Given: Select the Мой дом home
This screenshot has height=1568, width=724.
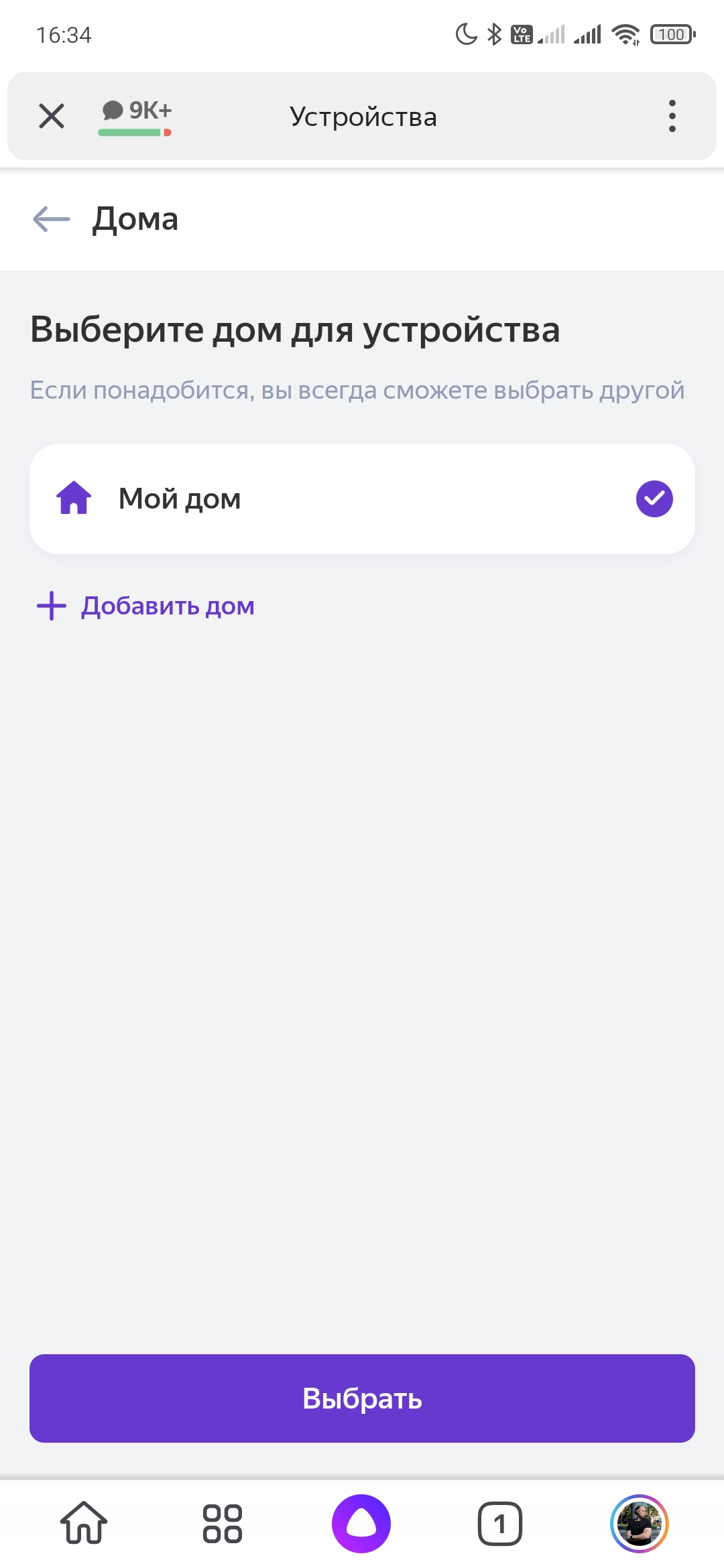Looking at the screenshot, I should click(x=362, y=499).
